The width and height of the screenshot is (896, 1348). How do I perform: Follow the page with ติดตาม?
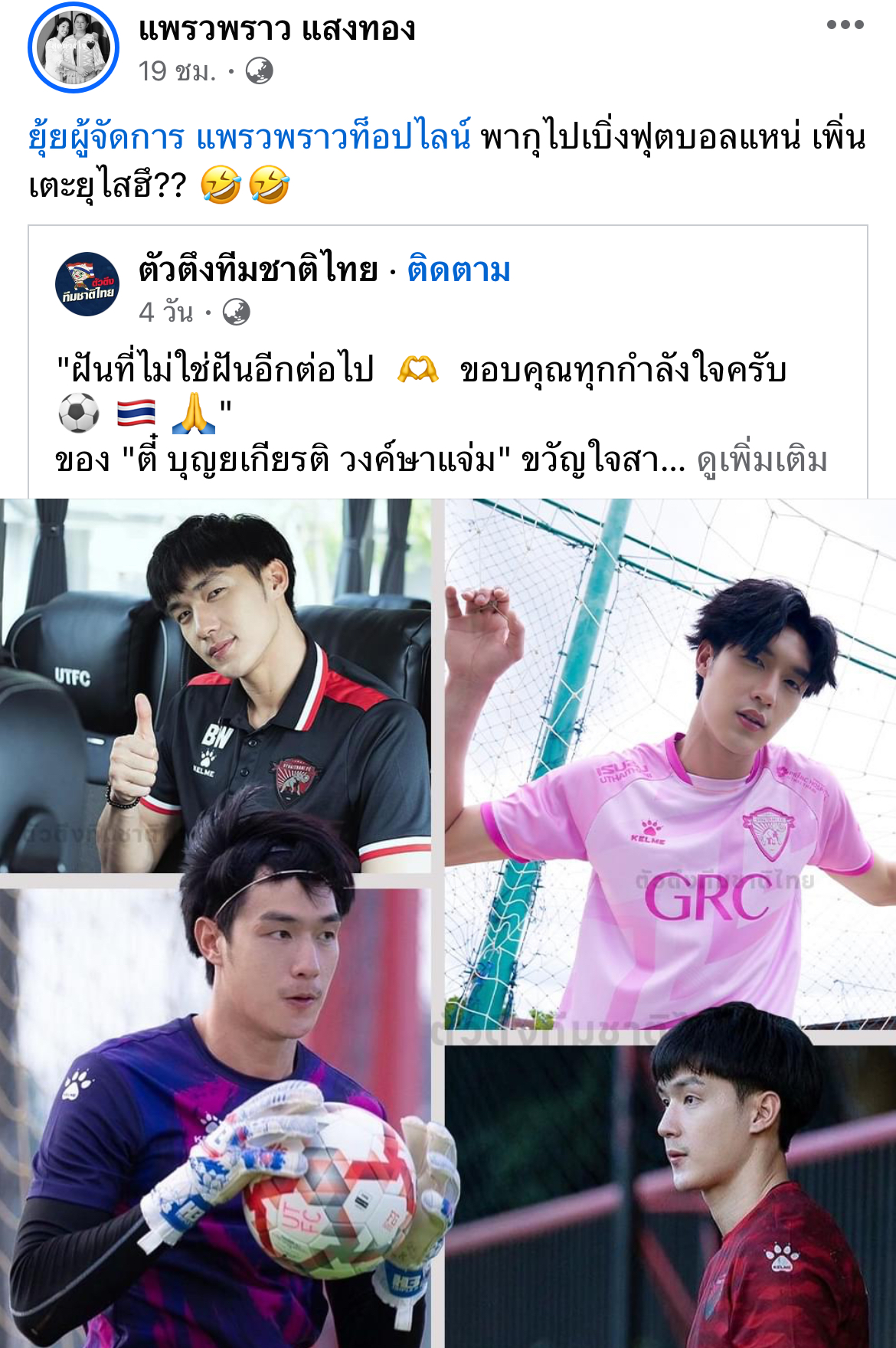click(x=459, y=270)
